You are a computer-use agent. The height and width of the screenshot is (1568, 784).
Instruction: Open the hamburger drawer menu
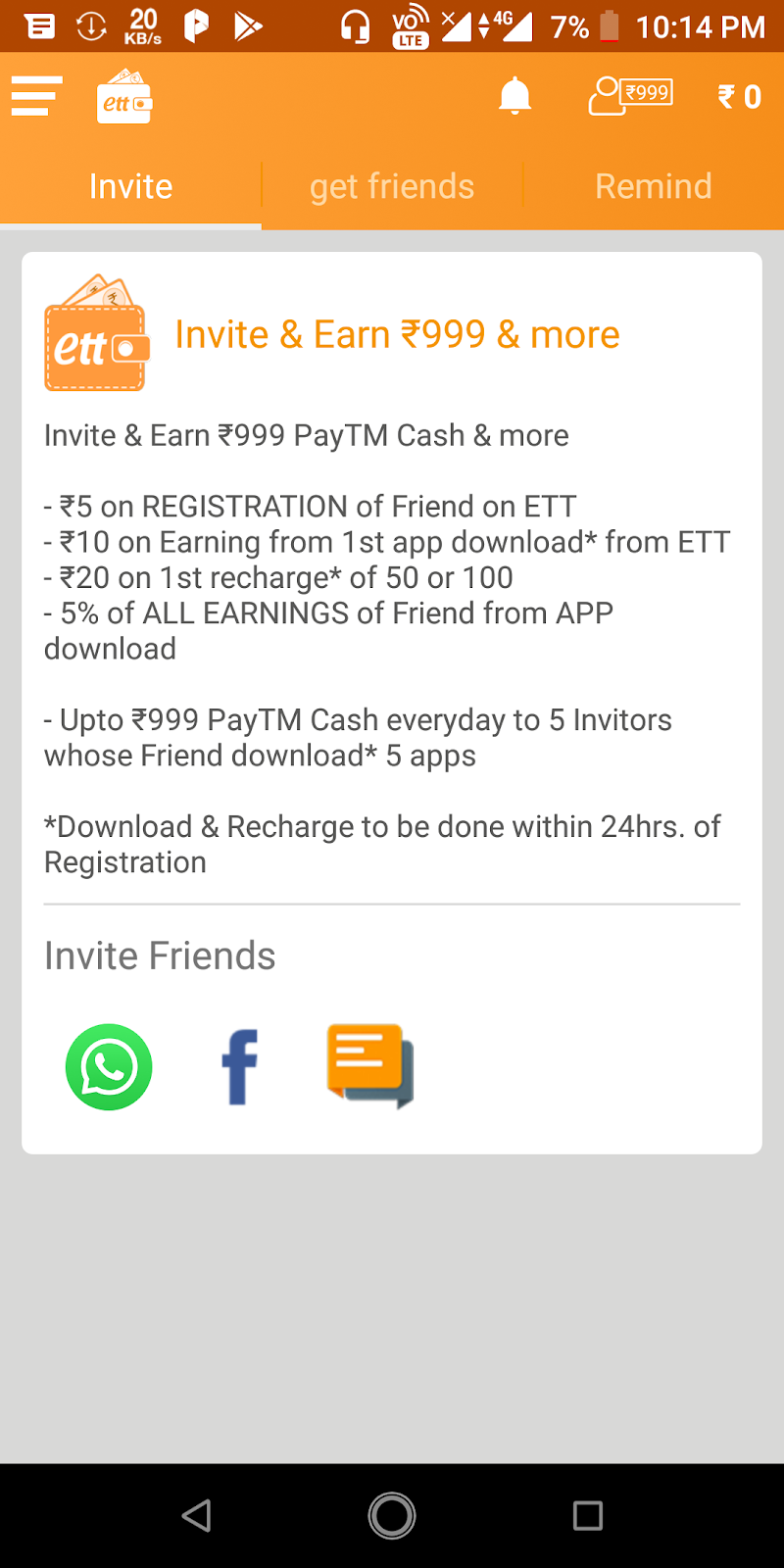(x=36, y=96)
